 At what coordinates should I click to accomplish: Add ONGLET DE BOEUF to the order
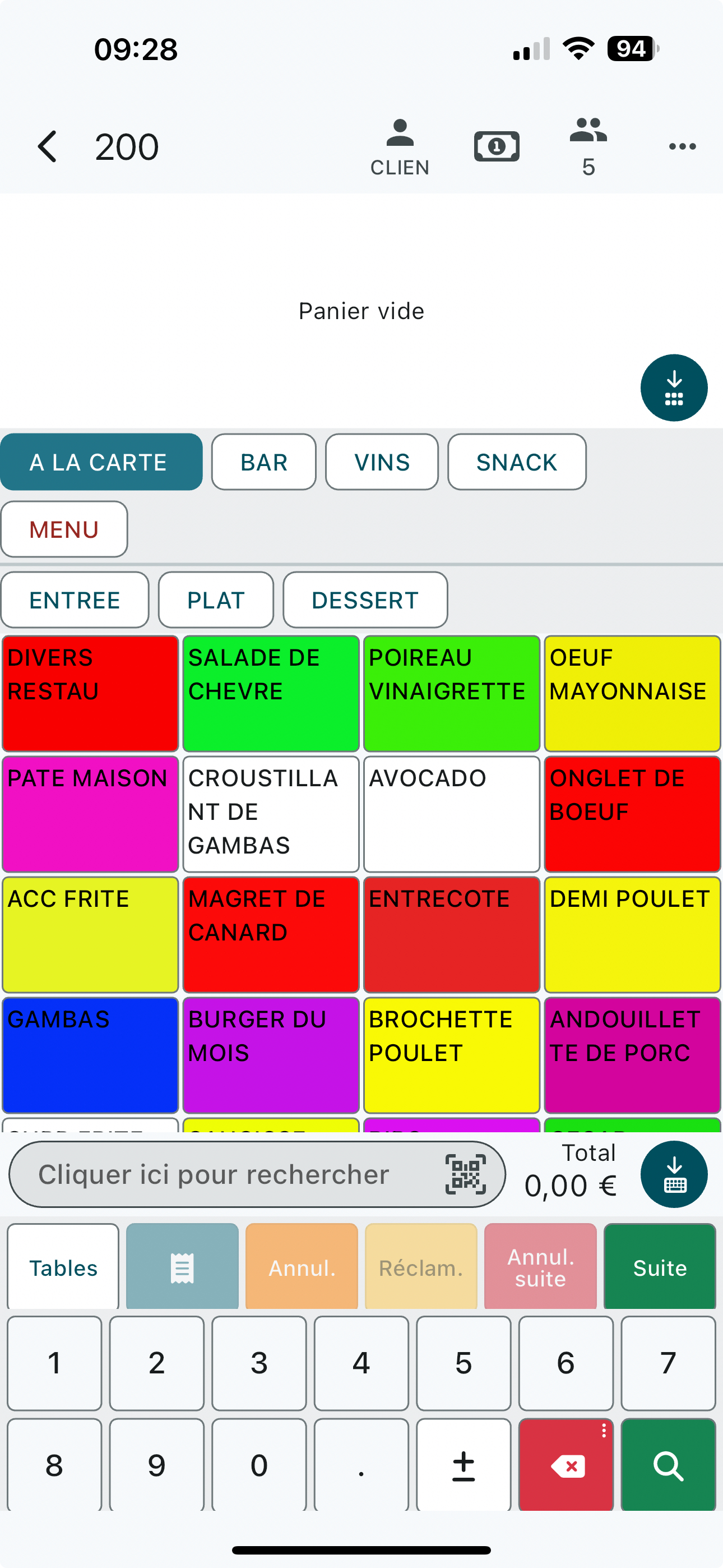tap(632, 814)
